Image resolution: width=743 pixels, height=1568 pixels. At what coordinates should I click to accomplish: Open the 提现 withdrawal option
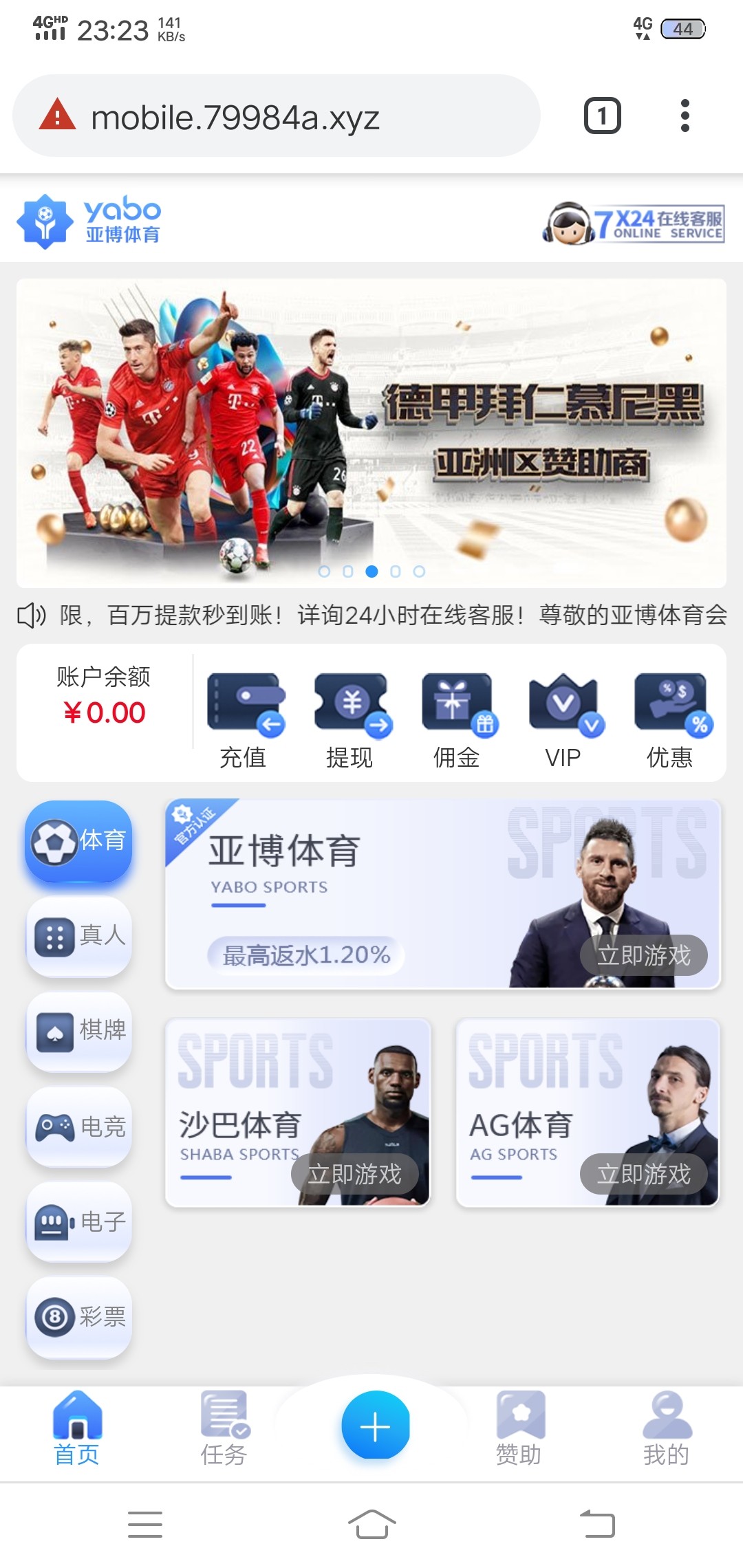tap(351, 719)
